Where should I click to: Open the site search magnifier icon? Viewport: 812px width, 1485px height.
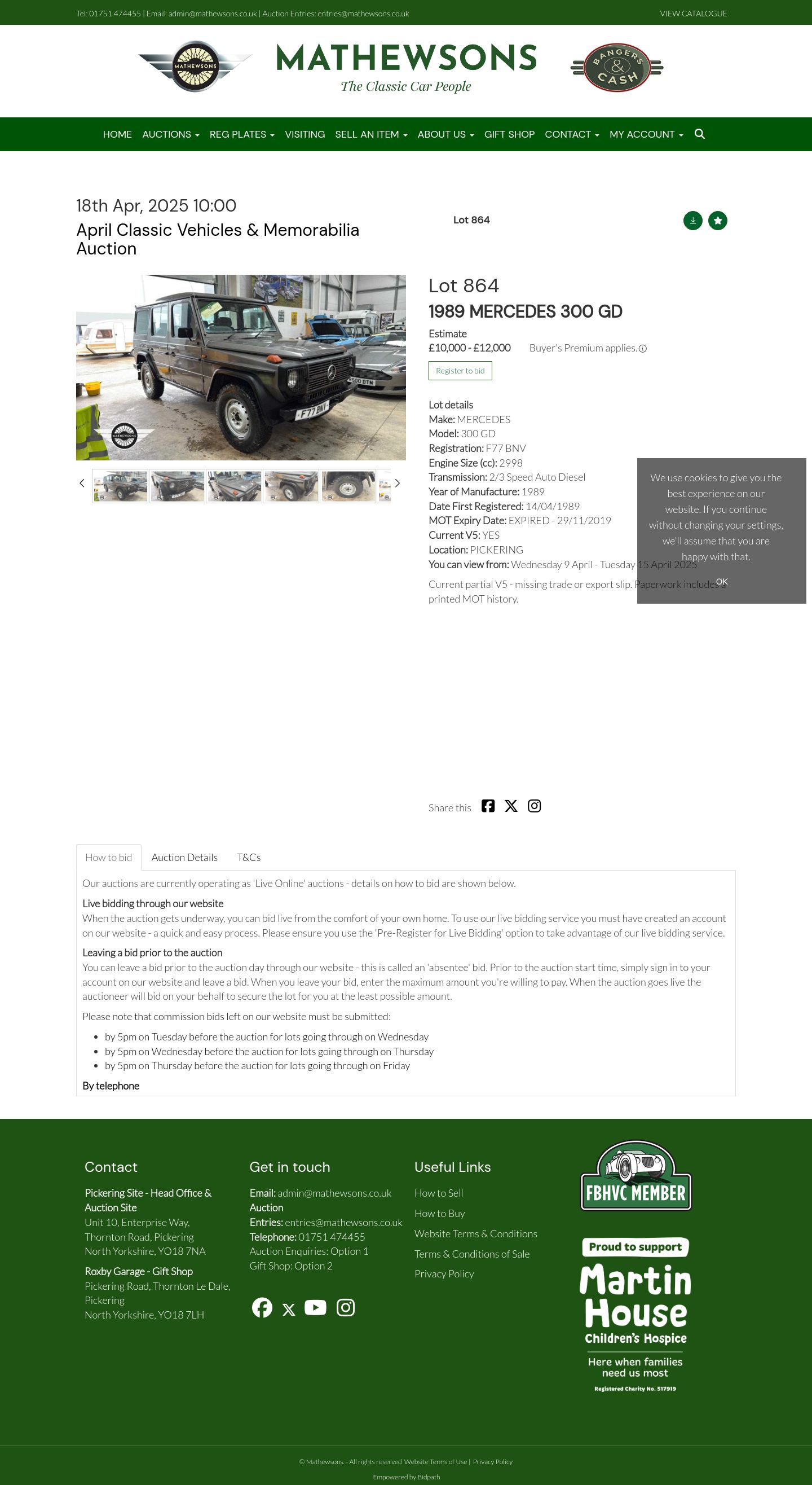point(700,134)
